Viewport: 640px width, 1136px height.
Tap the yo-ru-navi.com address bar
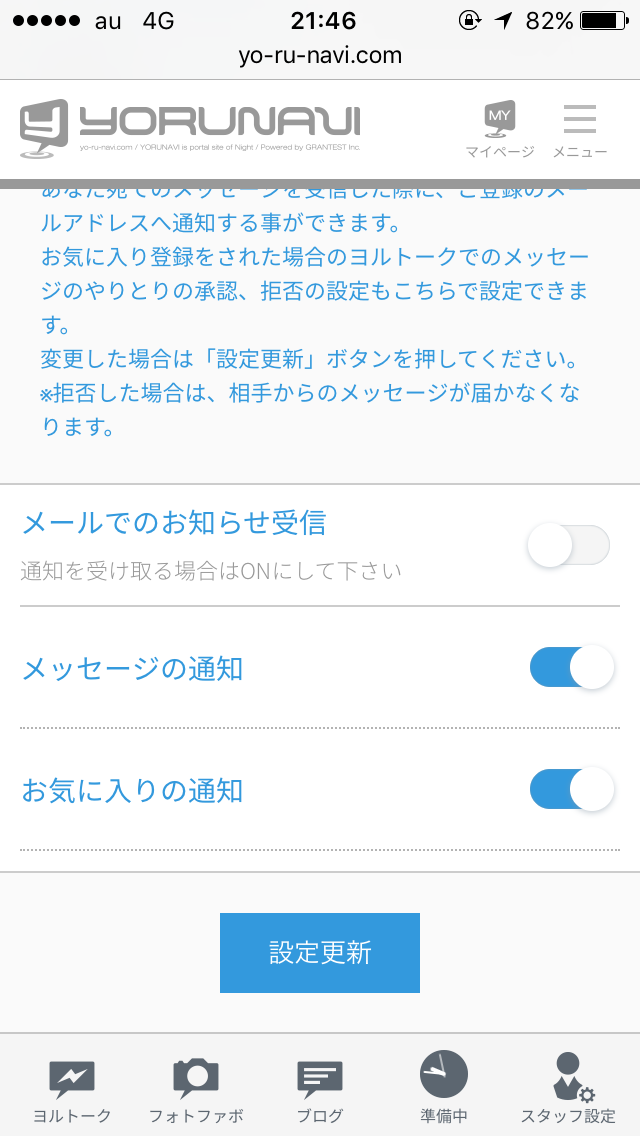(x=320, y=56)
